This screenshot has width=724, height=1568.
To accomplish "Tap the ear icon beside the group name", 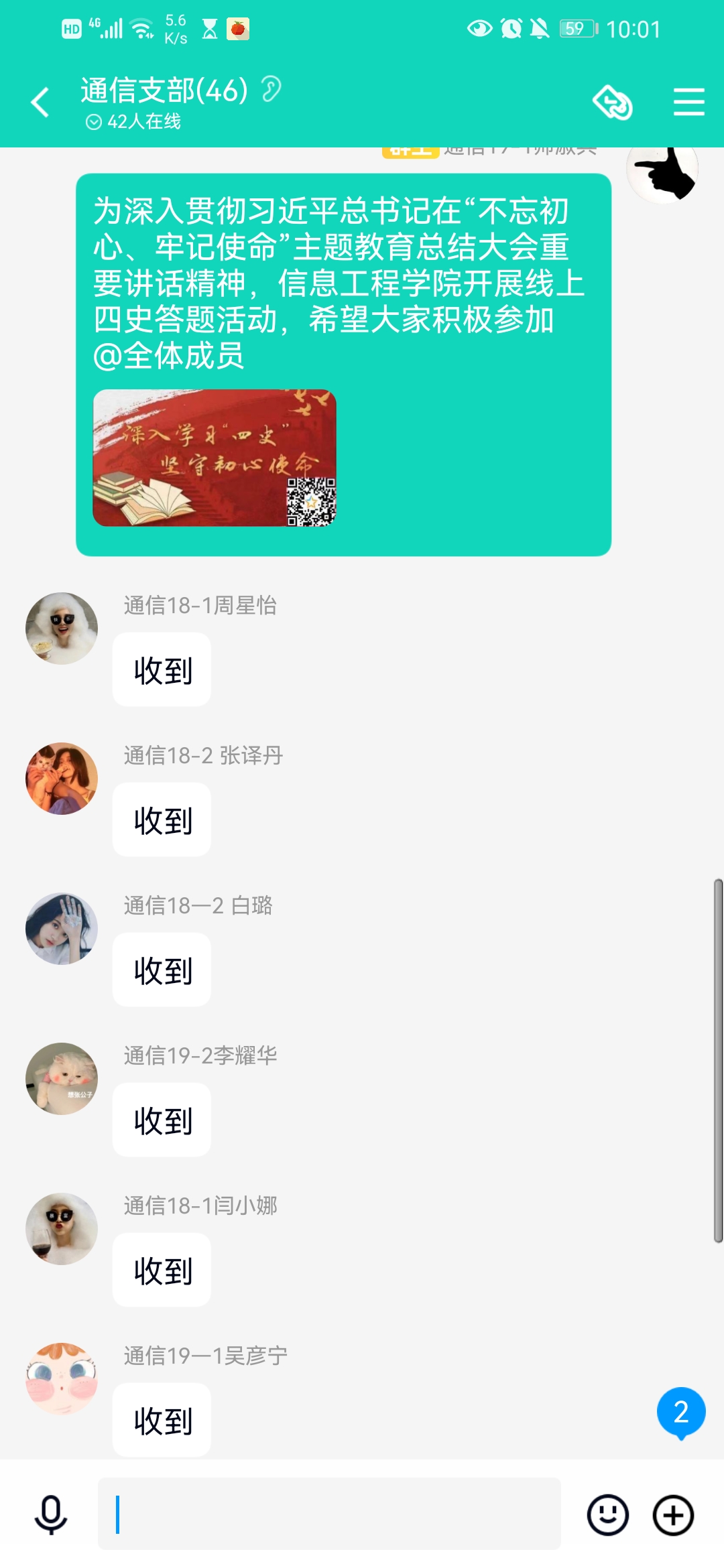I will click(x=271, y=89).
